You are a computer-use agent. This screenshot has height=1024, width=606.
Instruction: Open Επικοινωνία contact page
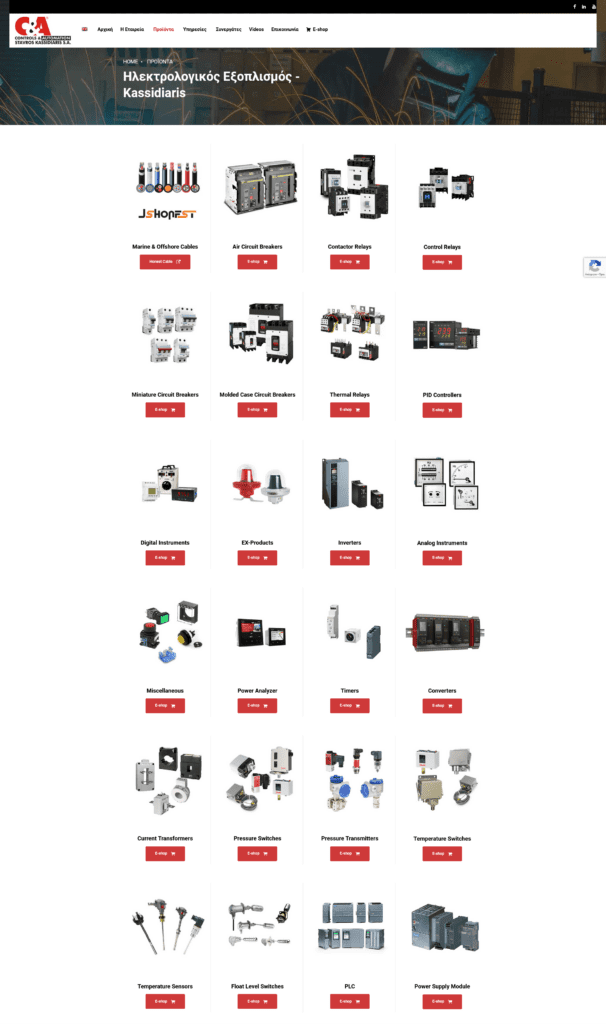[285, 29]
